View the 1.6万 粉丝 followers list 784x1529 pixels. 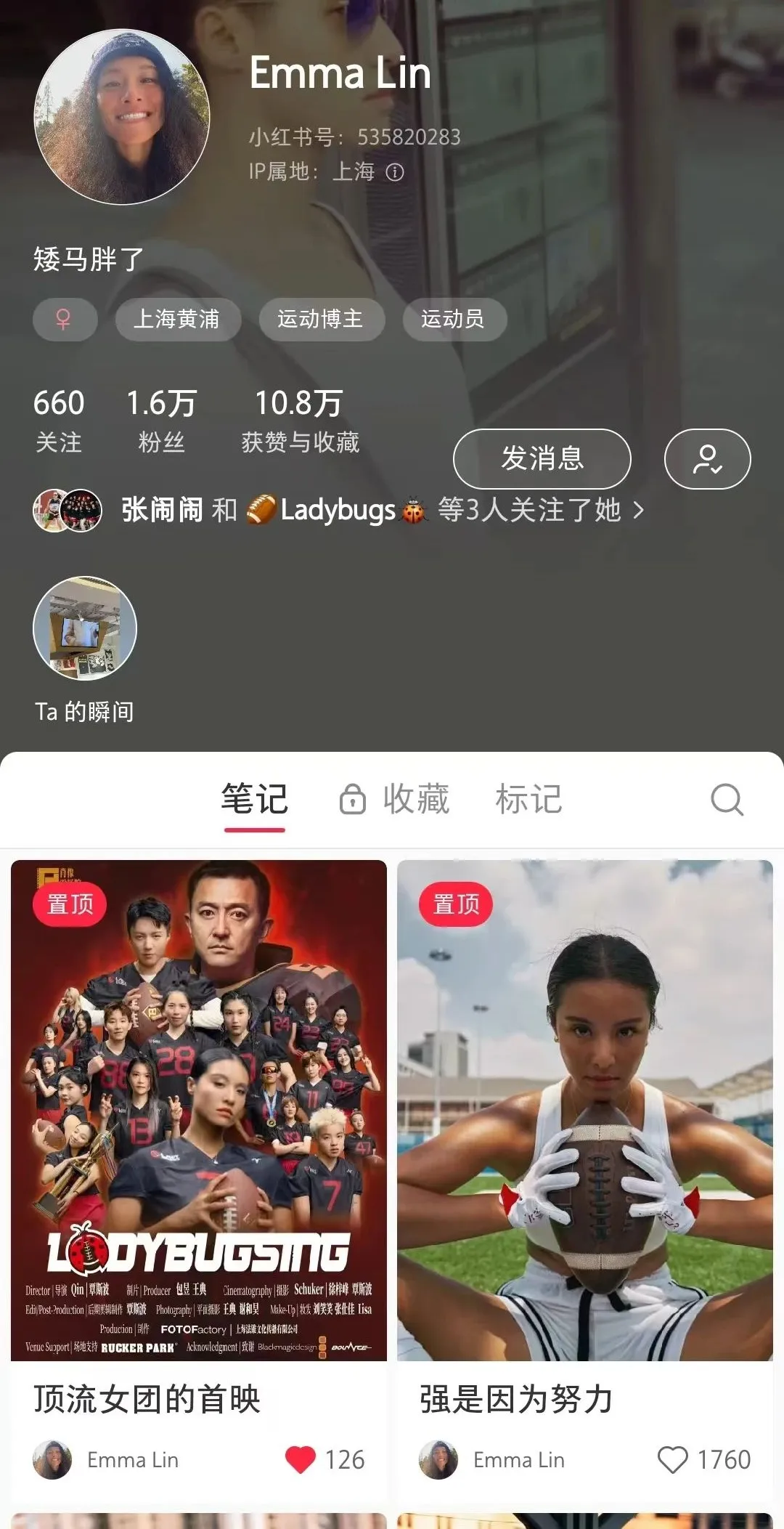point(161,420)
